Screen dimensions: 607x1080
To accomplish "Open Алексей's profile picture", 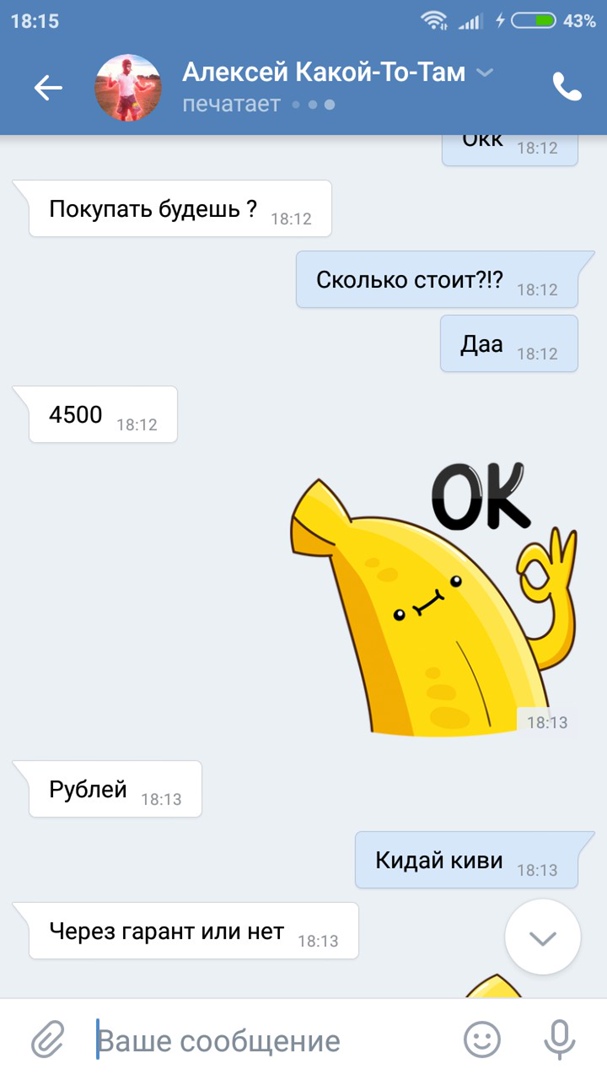I will pos(128,88).
